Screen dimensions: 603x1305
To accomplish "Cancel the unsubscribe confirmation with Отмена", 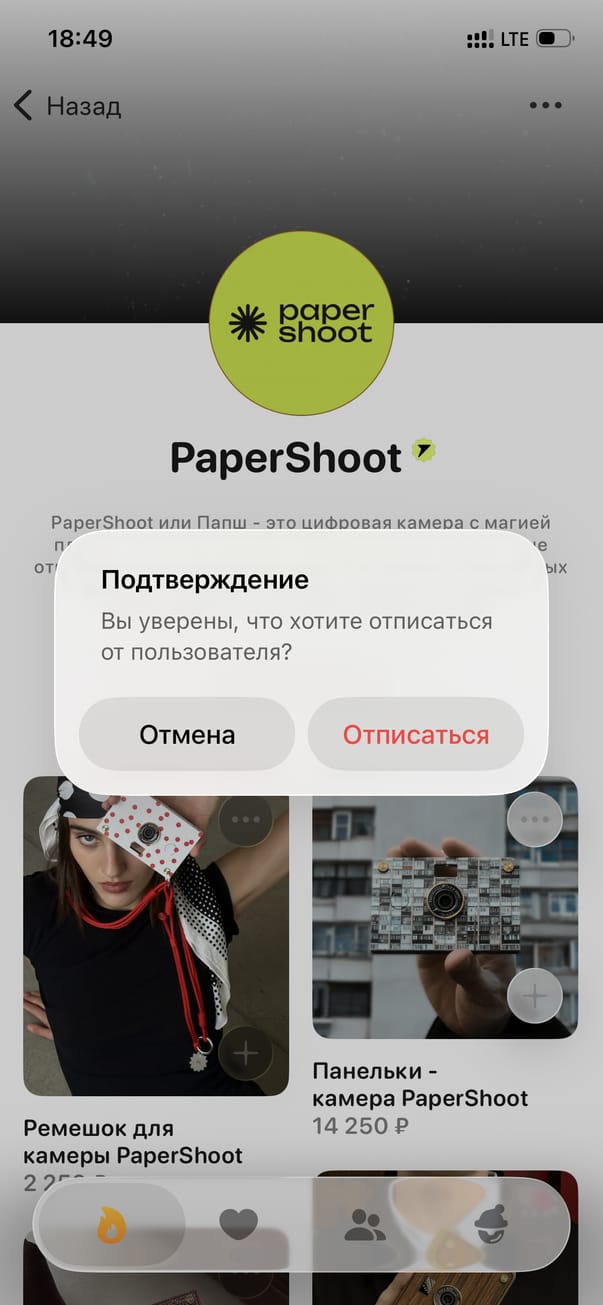I will [x=187, y=735].
